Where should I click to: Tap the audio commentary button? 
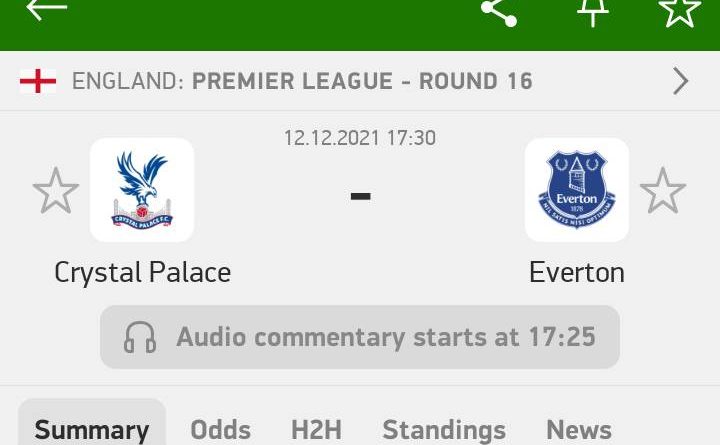[x=360, y=337]
